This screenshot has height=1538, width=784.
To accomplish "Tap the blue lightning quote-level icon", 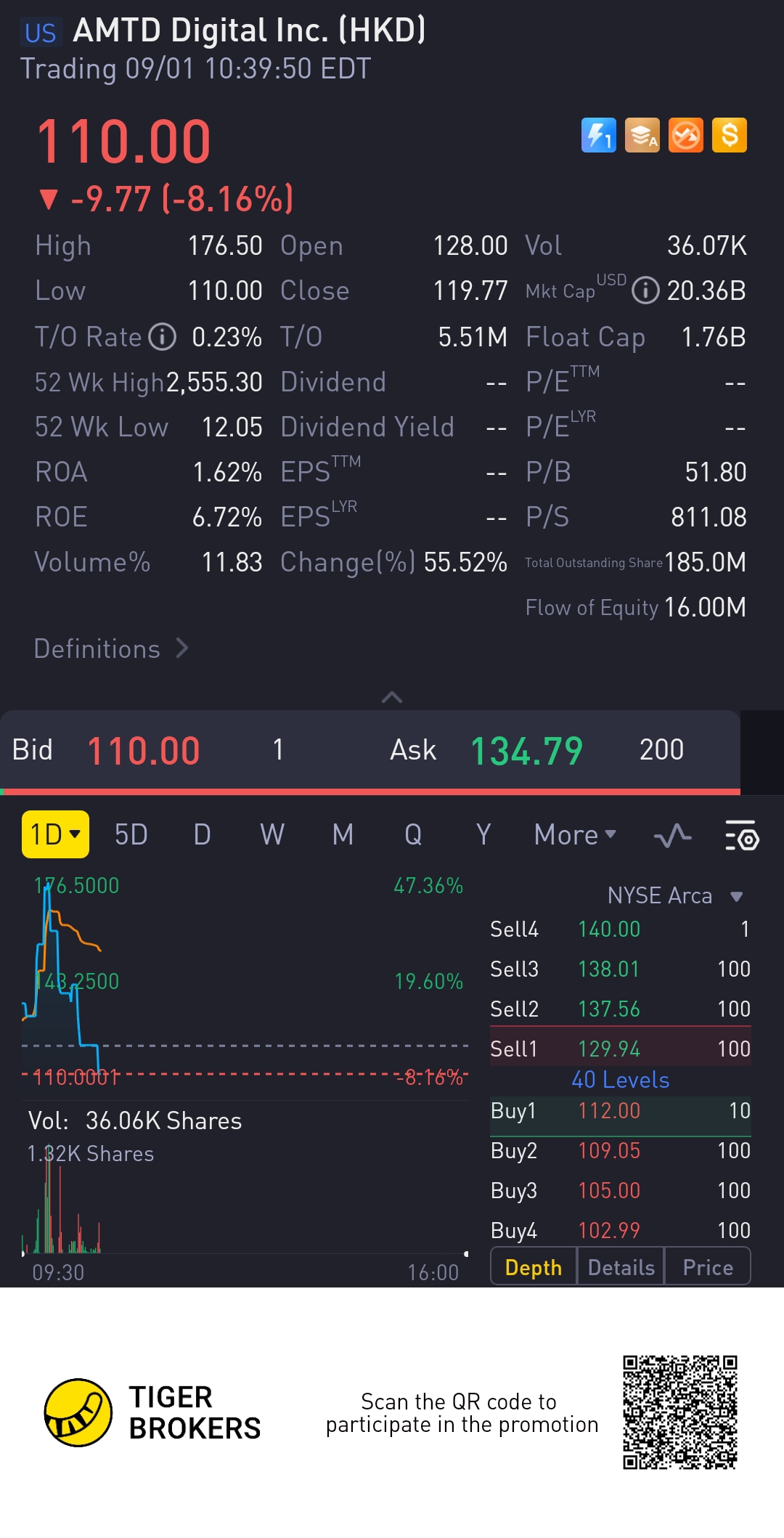I will pos(599,136).
